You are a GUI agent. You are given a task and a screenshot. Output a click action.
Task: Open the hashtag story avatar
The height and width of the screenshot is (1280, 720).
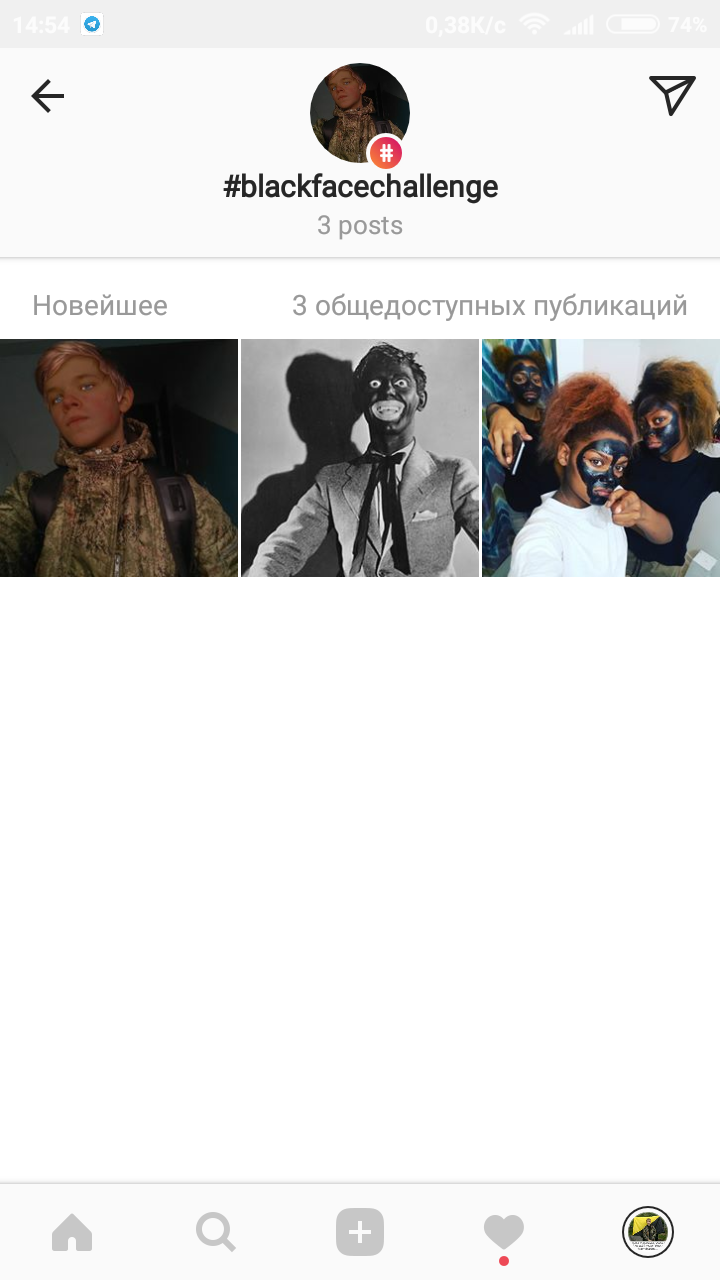pos(360,113)
